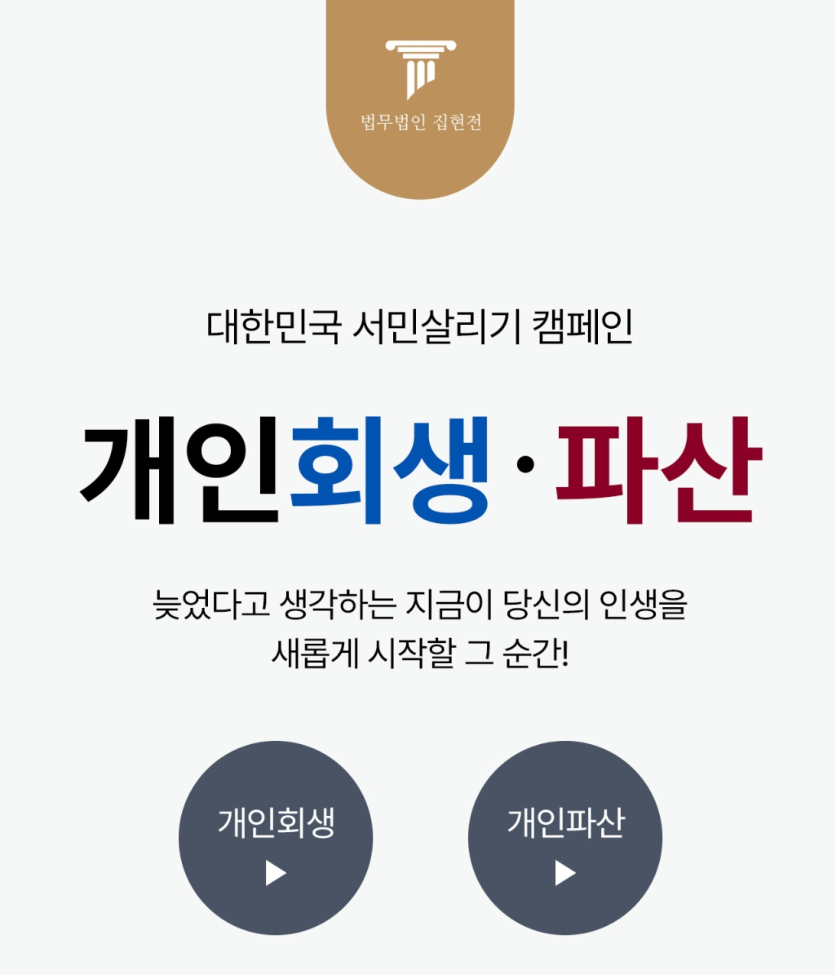Select the 개인파산 circle button

[565, 838]
